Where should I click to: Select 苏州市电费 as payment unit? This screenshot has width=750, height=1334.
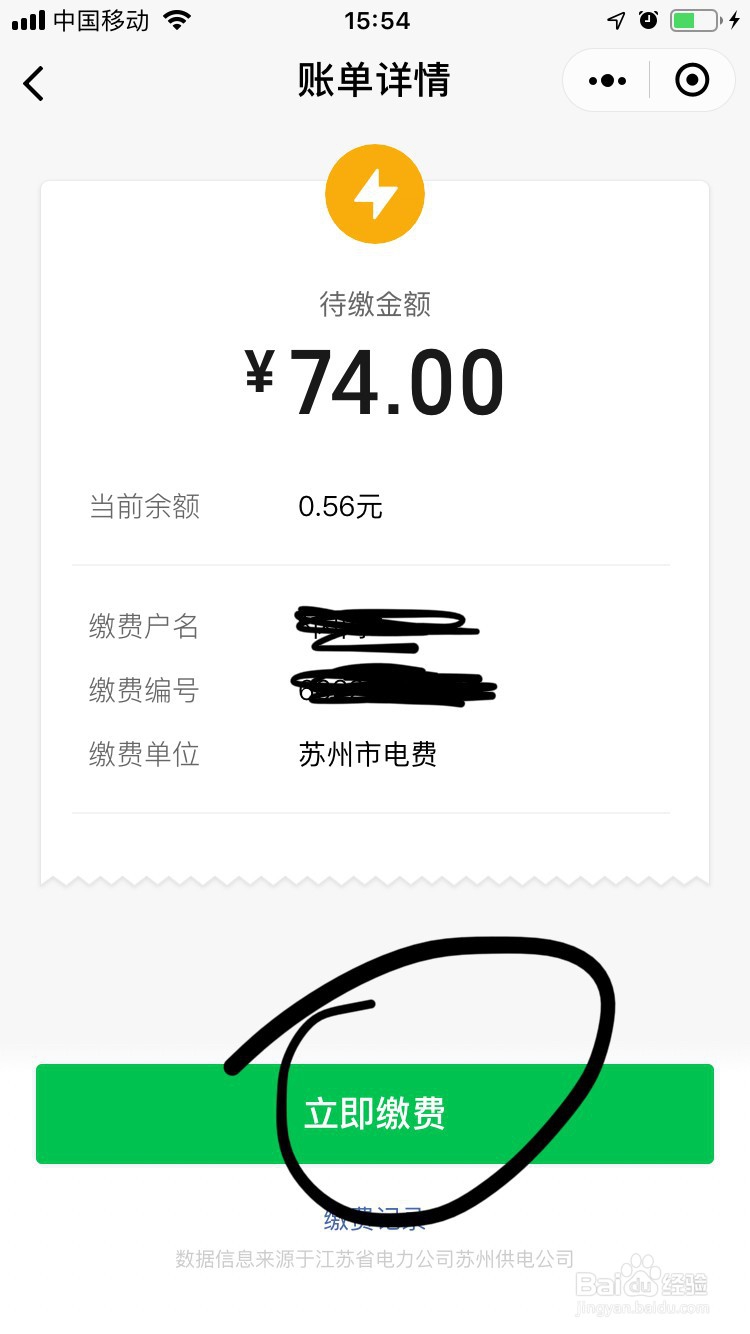click(x=367, y=755)
